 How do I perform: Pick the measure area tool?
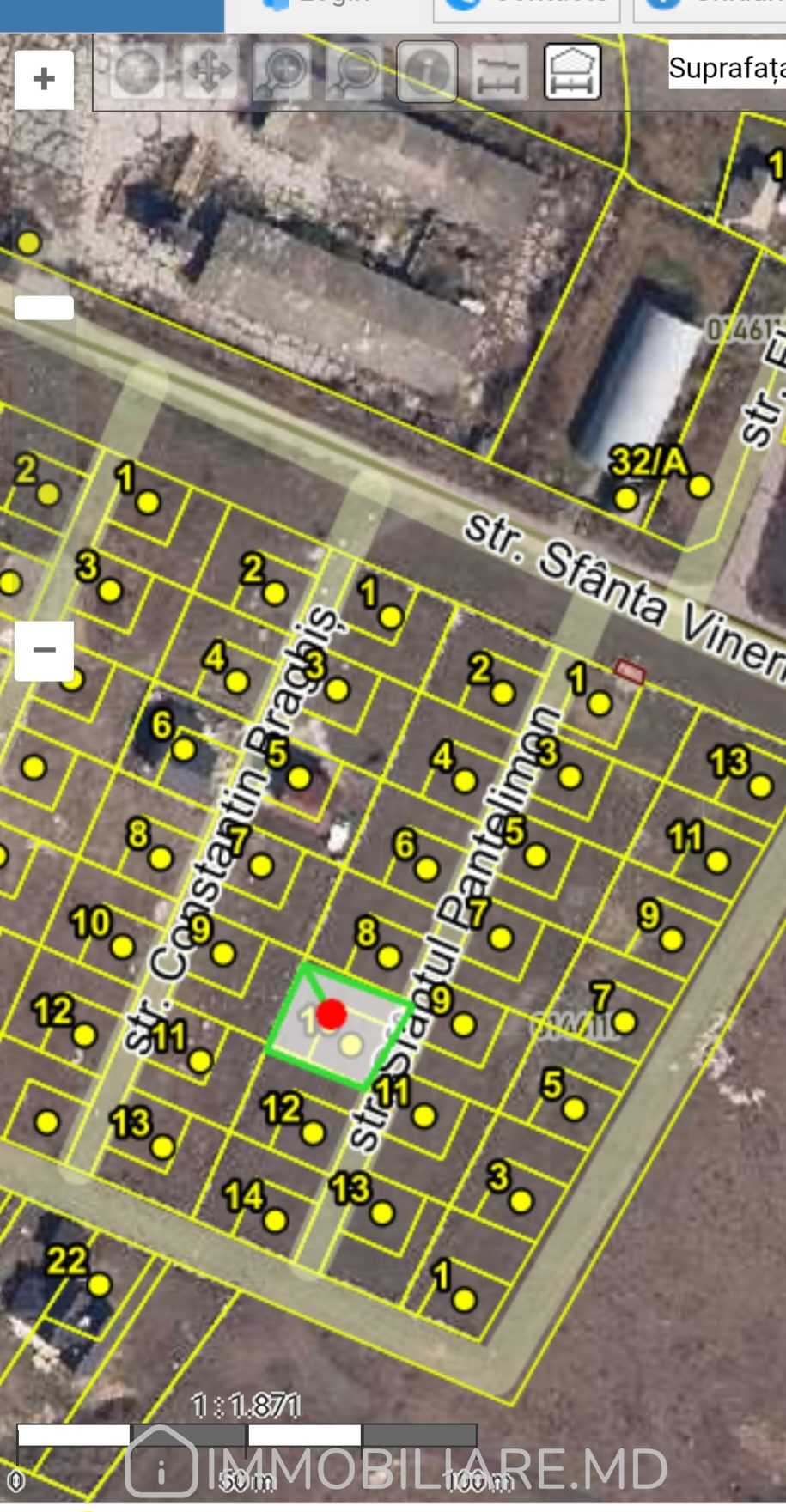pos(572,72)
